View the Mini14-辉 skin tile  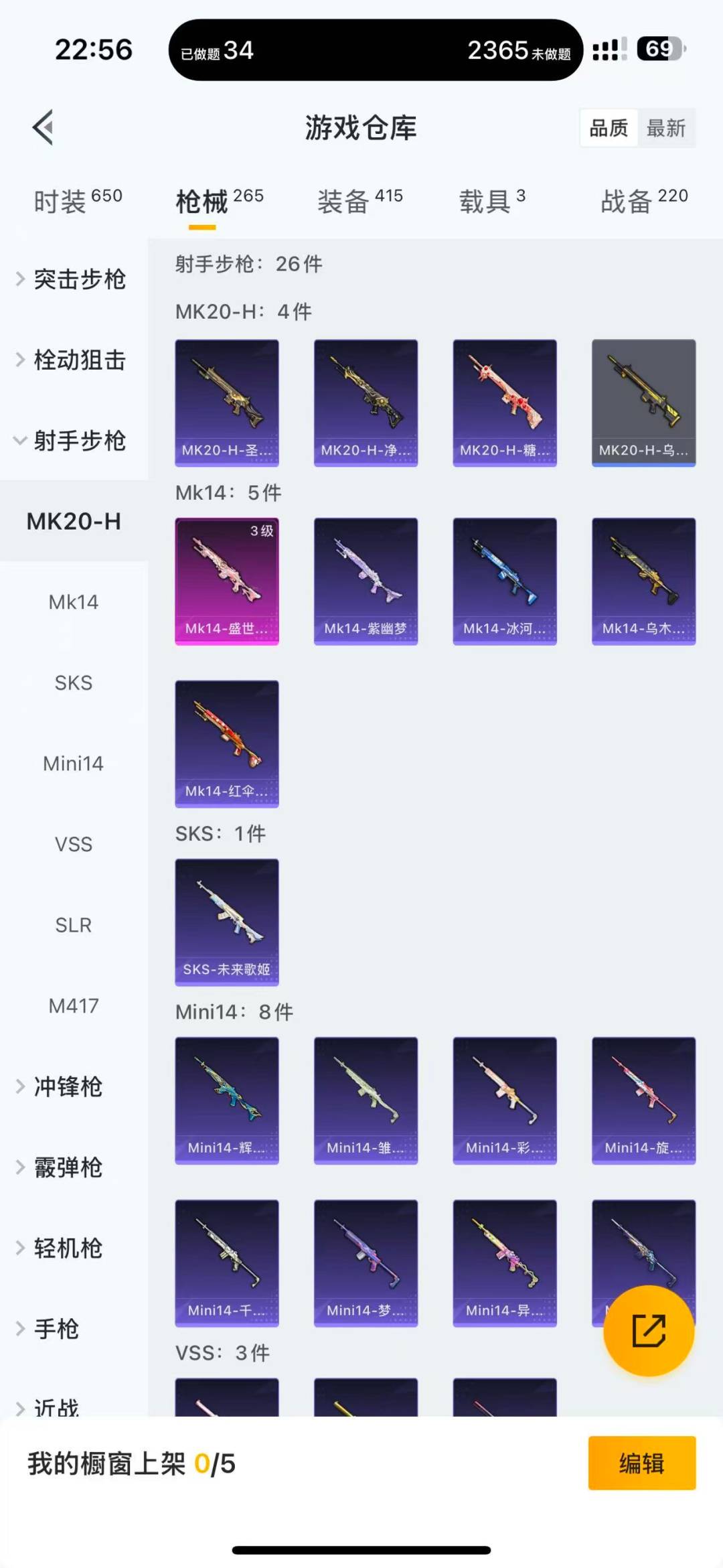227,1100
